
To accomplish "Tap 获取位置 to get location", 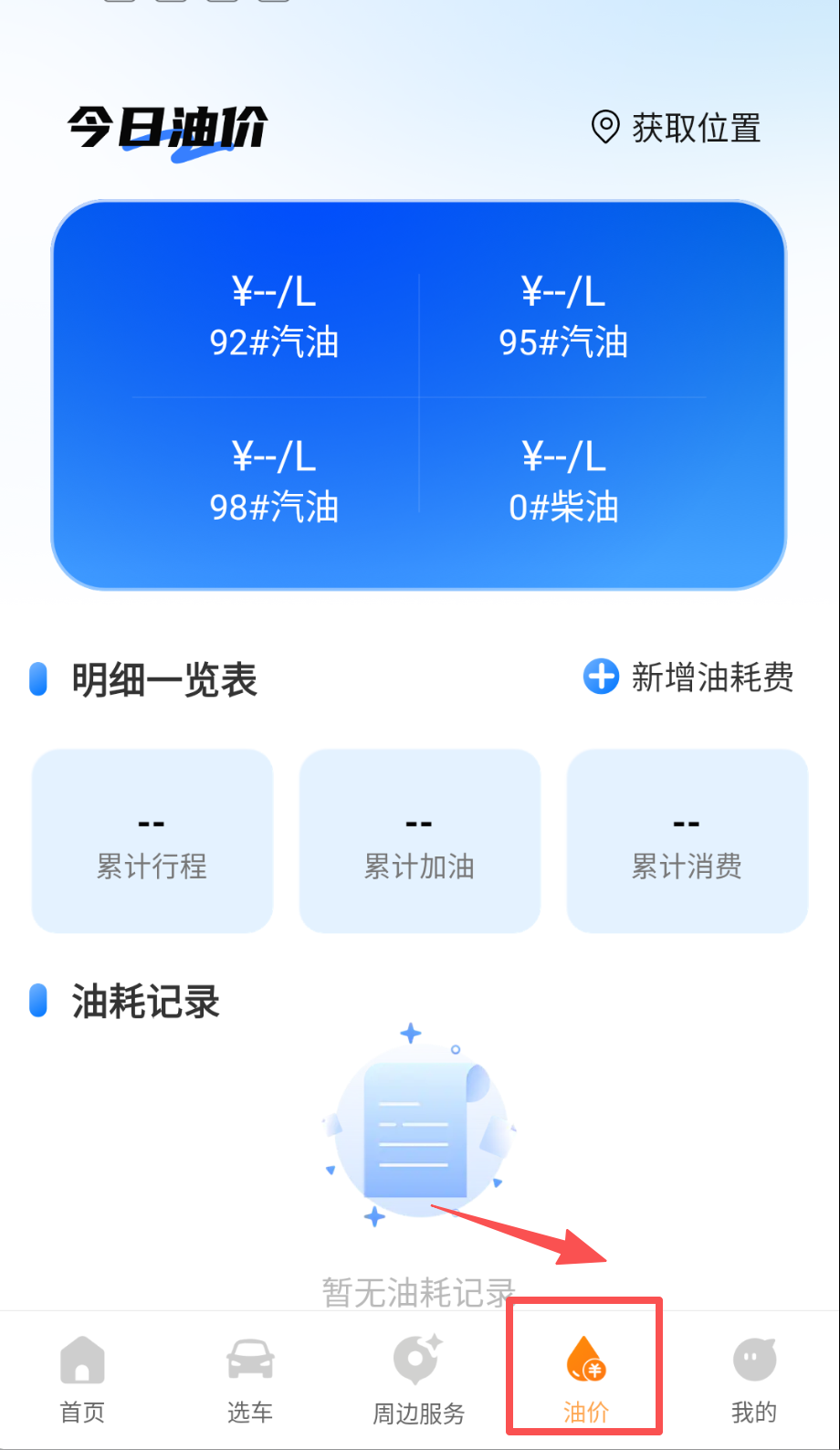I will [x=677, y=128].
